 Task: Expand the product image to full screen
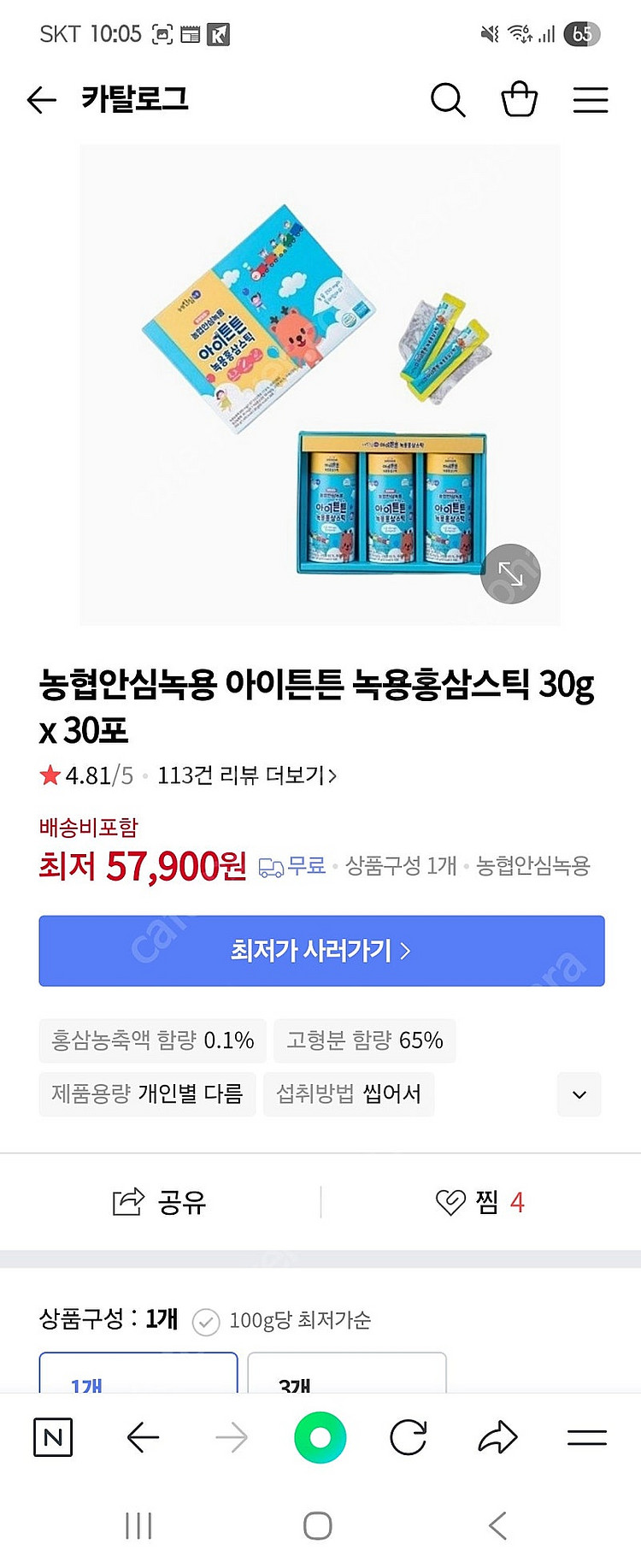(x=510, y=574)
